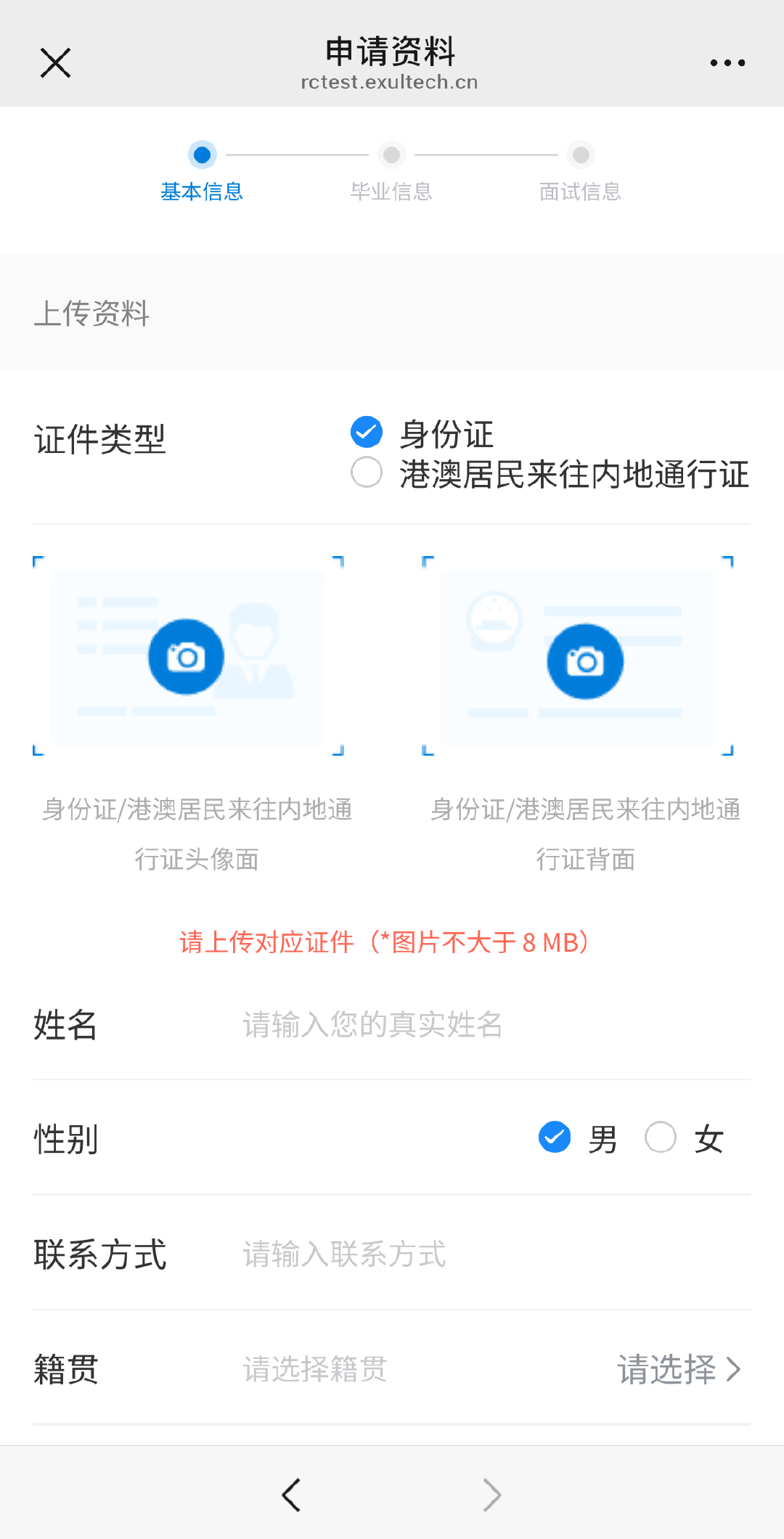Upload the ID card portrait side photo
Screen dimensions: 784x1539
[x=187, y=657]
